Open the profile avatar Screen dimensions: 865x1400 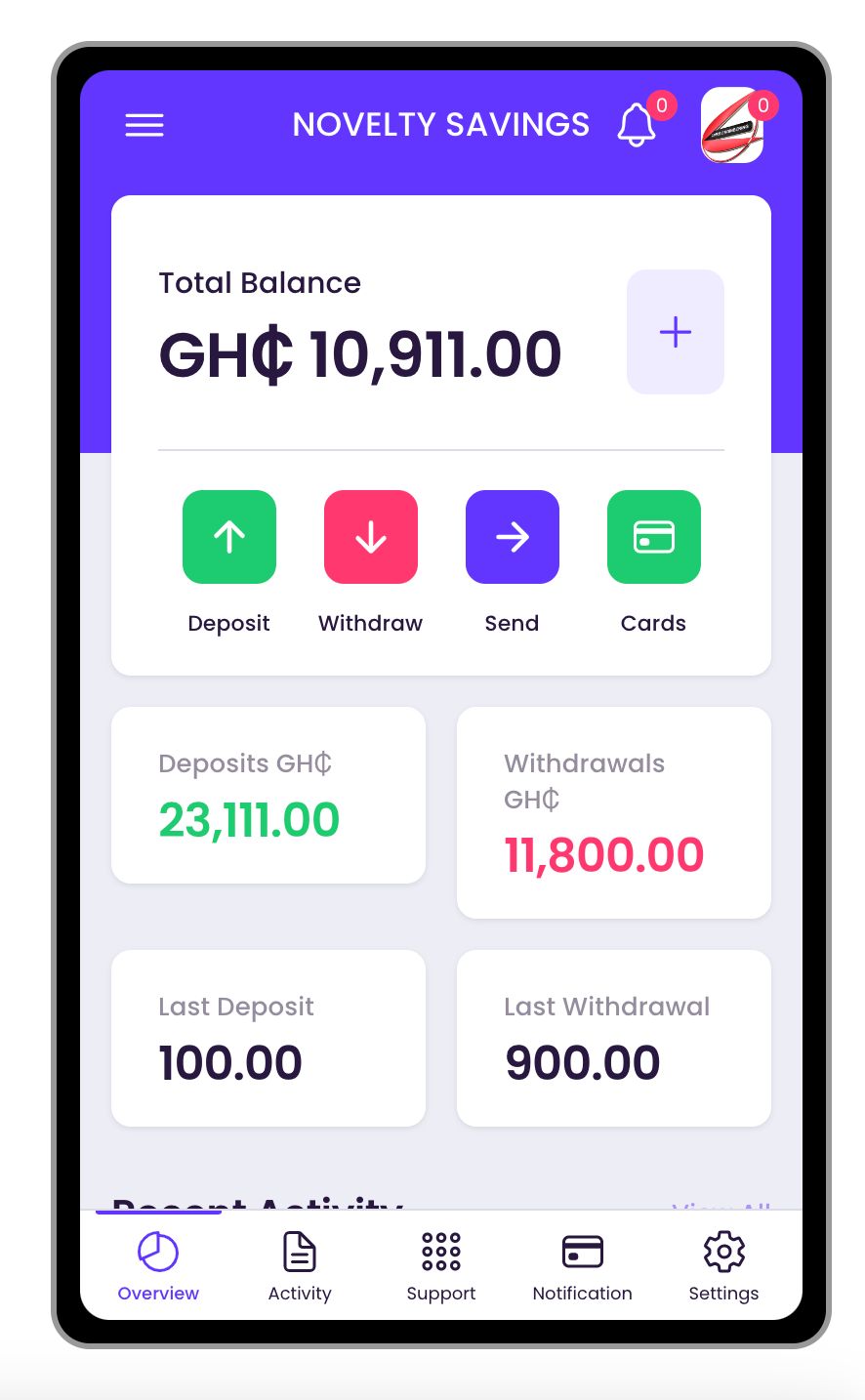(x=732, y=125)
